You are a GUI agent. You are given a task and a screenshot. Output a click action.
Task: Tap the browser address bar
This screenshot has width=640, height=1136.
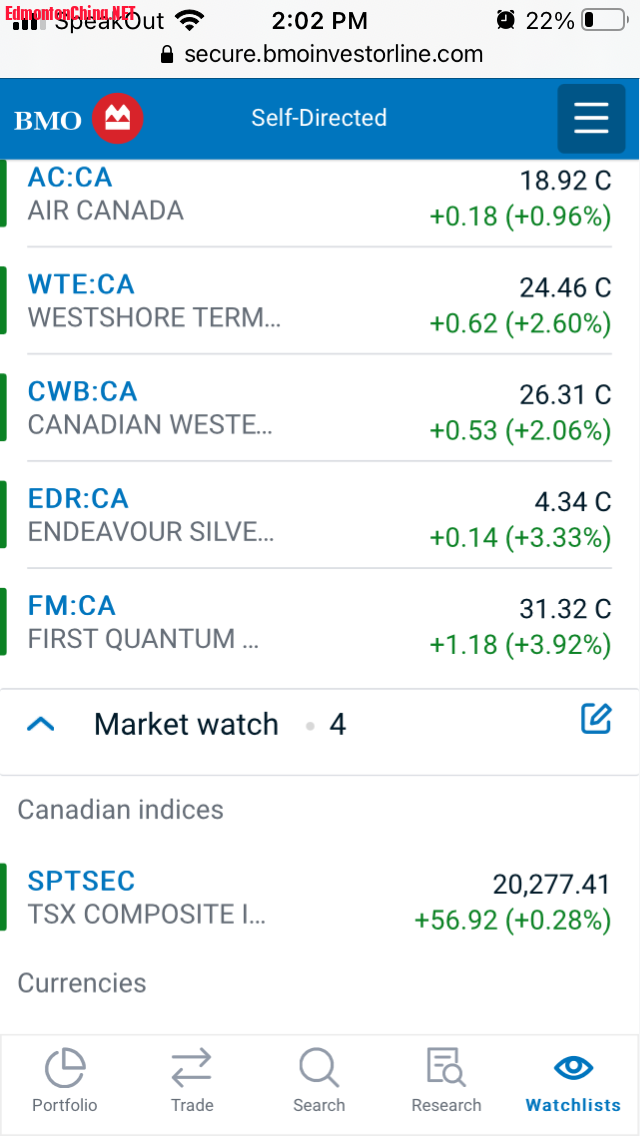(x=320, y=54)
